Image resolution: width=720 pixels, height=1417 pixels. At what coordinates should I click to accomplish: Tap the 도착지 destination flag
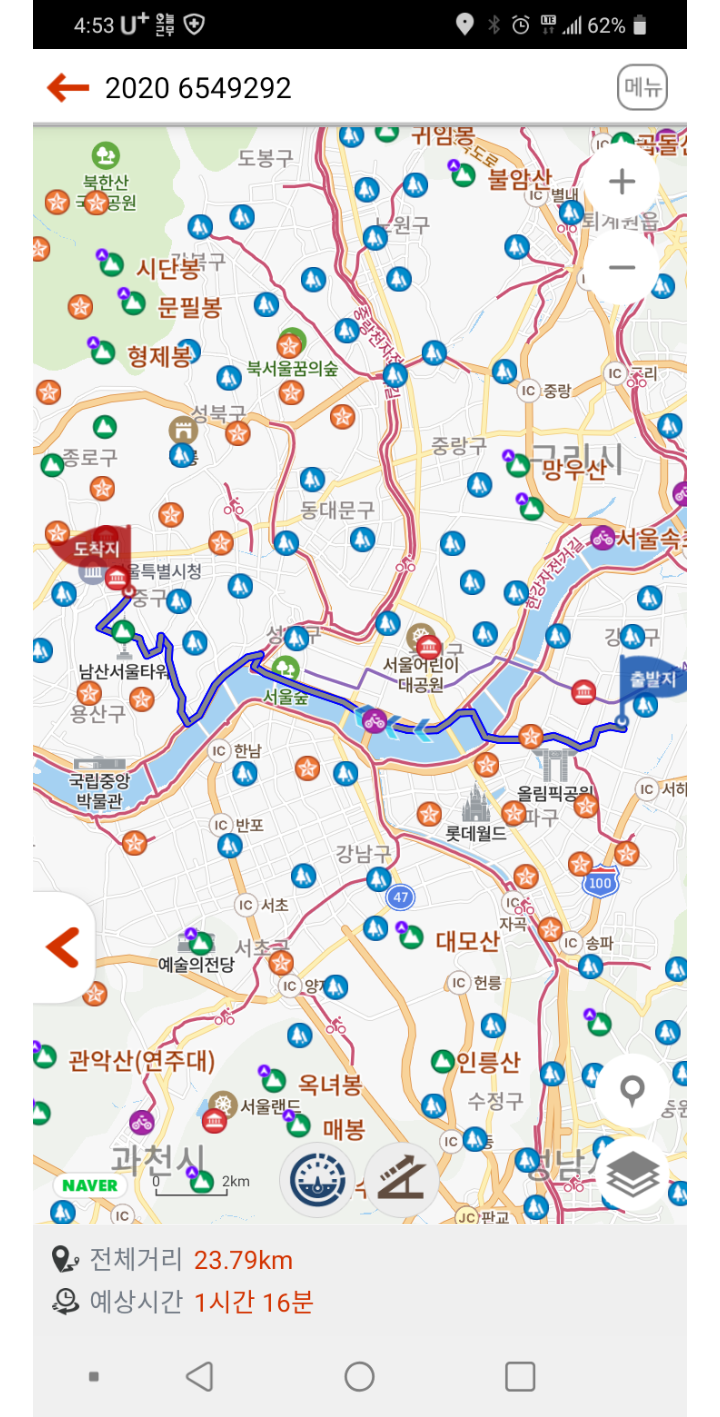(95, 548)
